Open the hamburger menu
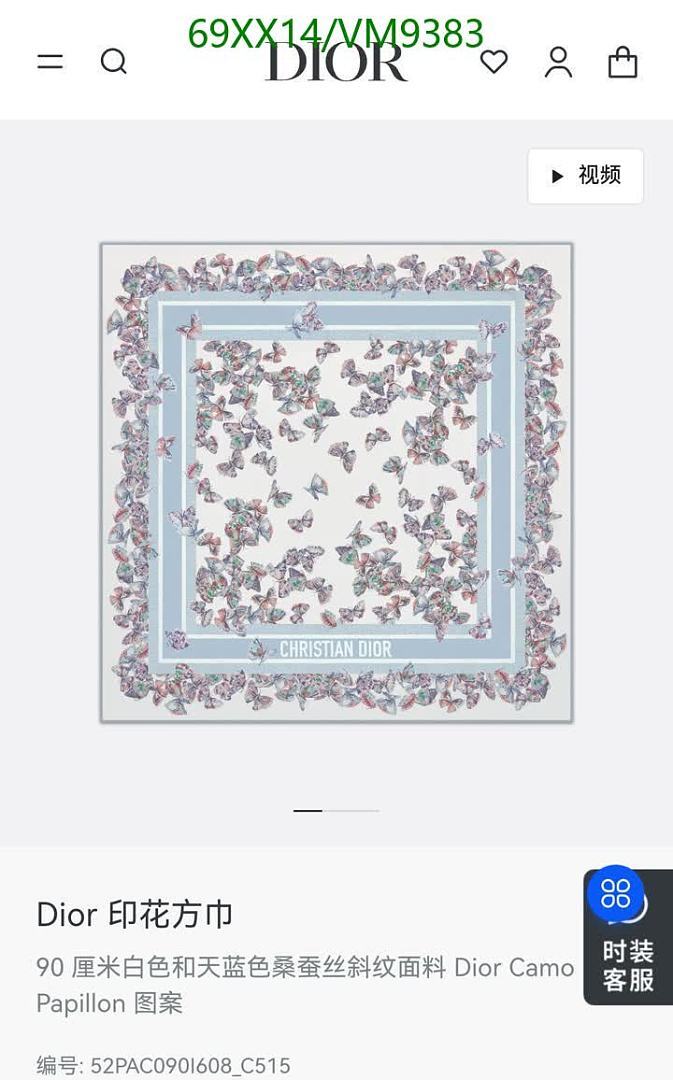This screenshot has height=1080, width=673. pos(50,62)
